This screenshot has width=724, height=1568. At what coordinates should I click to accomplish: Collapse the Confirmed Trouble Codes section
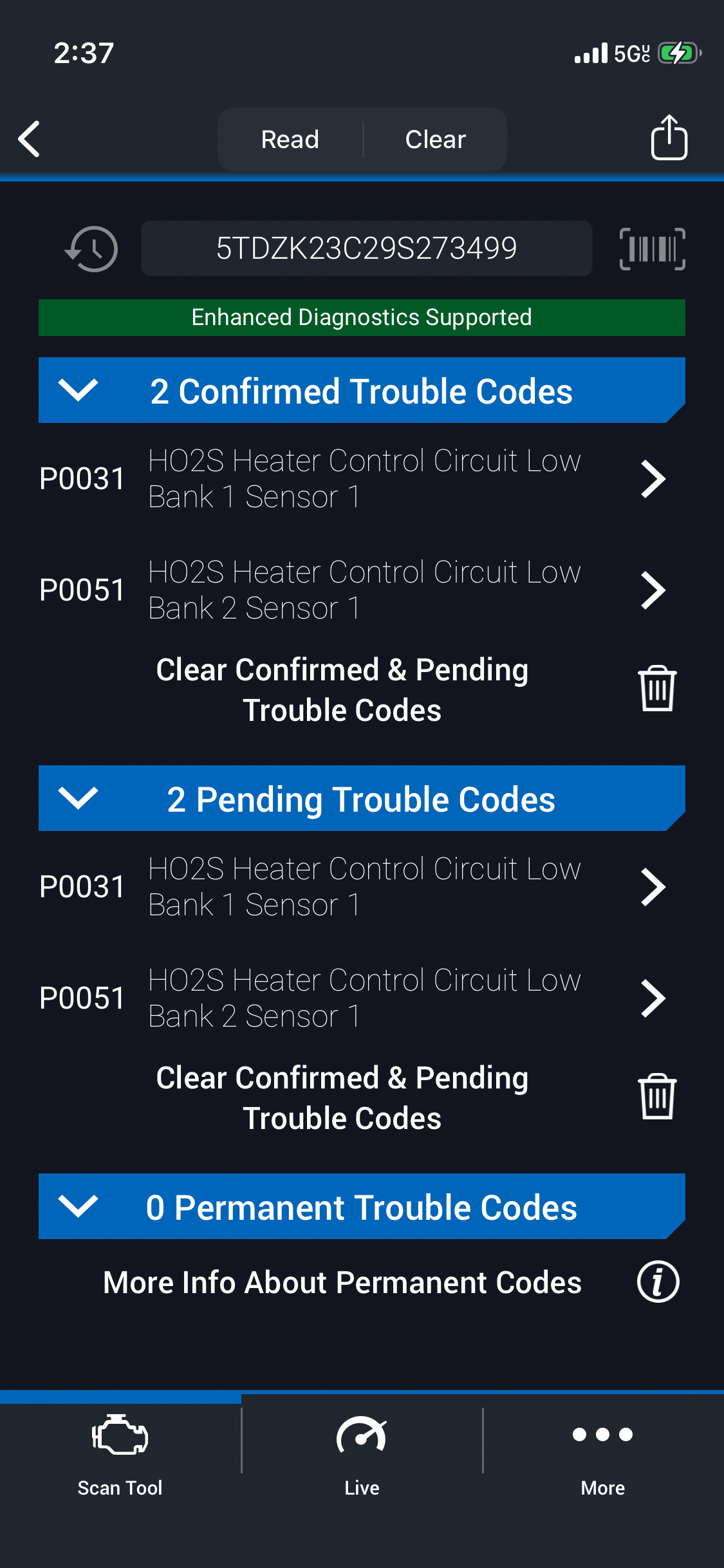pyautogui.click(x=78, y=390)
